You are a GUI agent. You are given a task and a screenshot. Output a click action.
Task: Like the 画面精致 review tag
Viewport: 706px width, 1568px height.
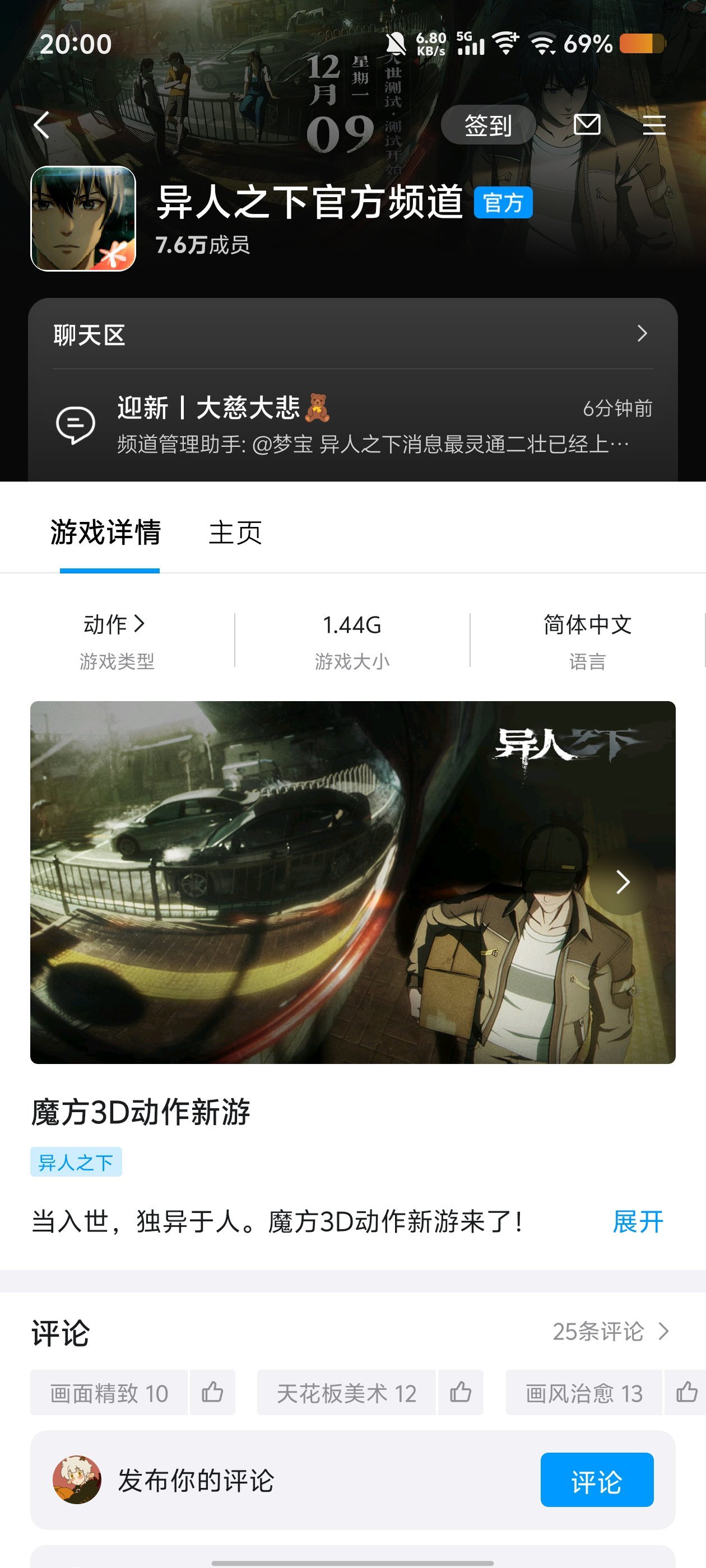coord(212,1392)
